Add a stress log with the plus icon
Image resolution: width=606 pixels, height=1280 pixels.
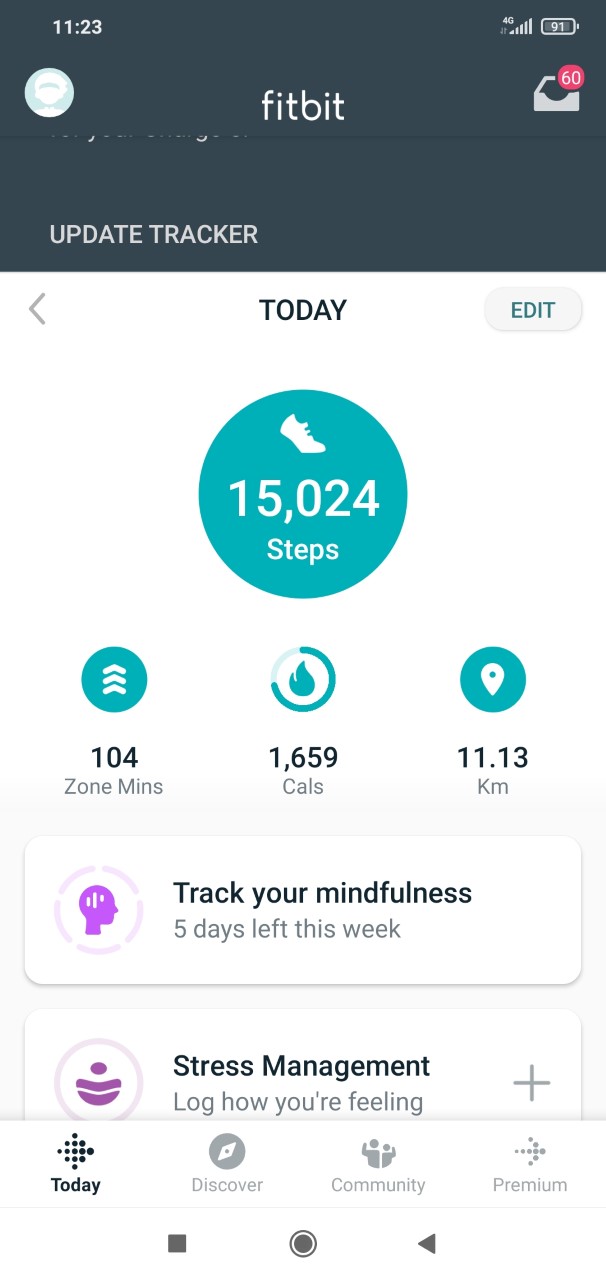(x=531, y=1082)
